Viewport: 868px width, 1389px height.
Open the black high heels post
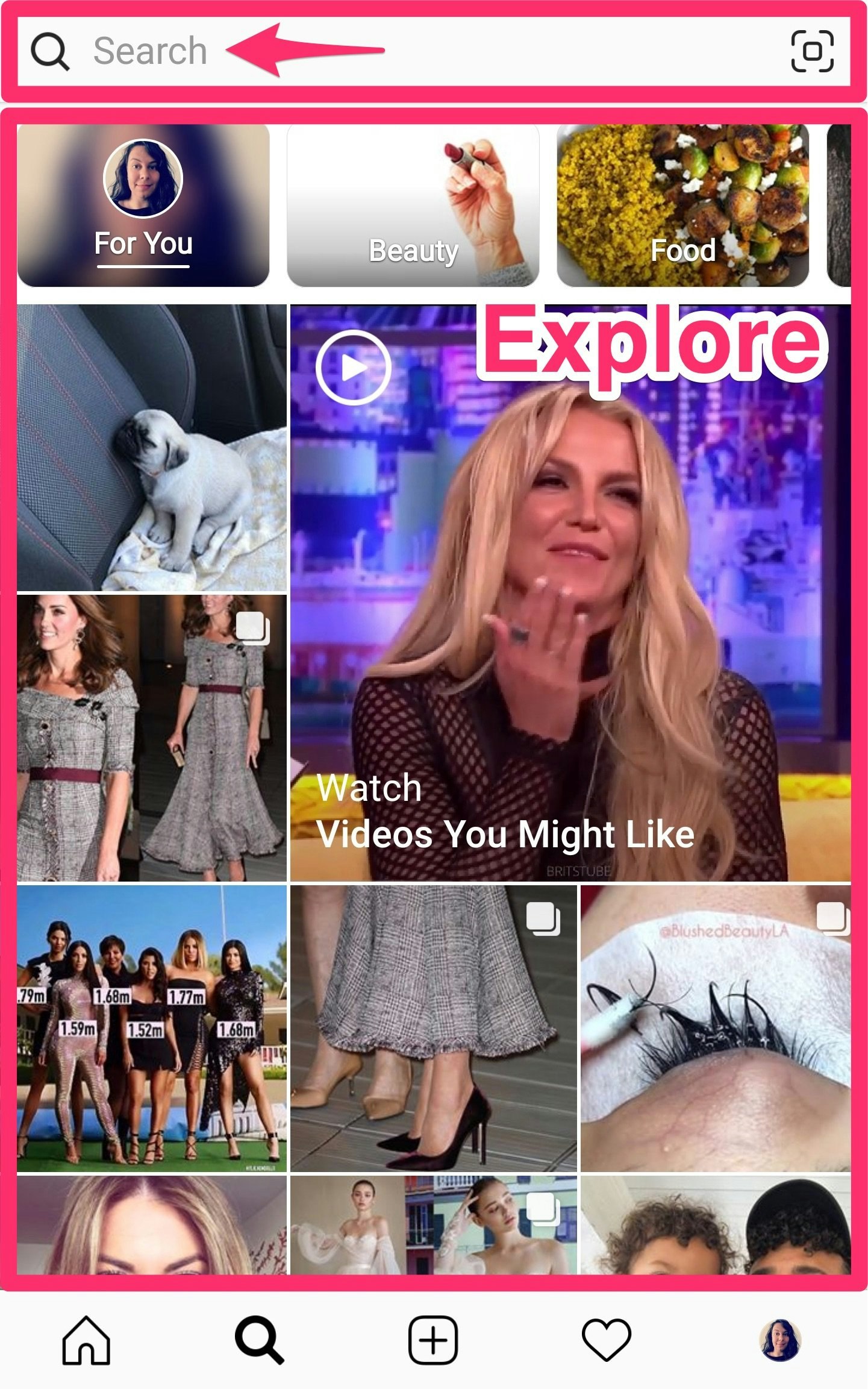point(433,1029)
